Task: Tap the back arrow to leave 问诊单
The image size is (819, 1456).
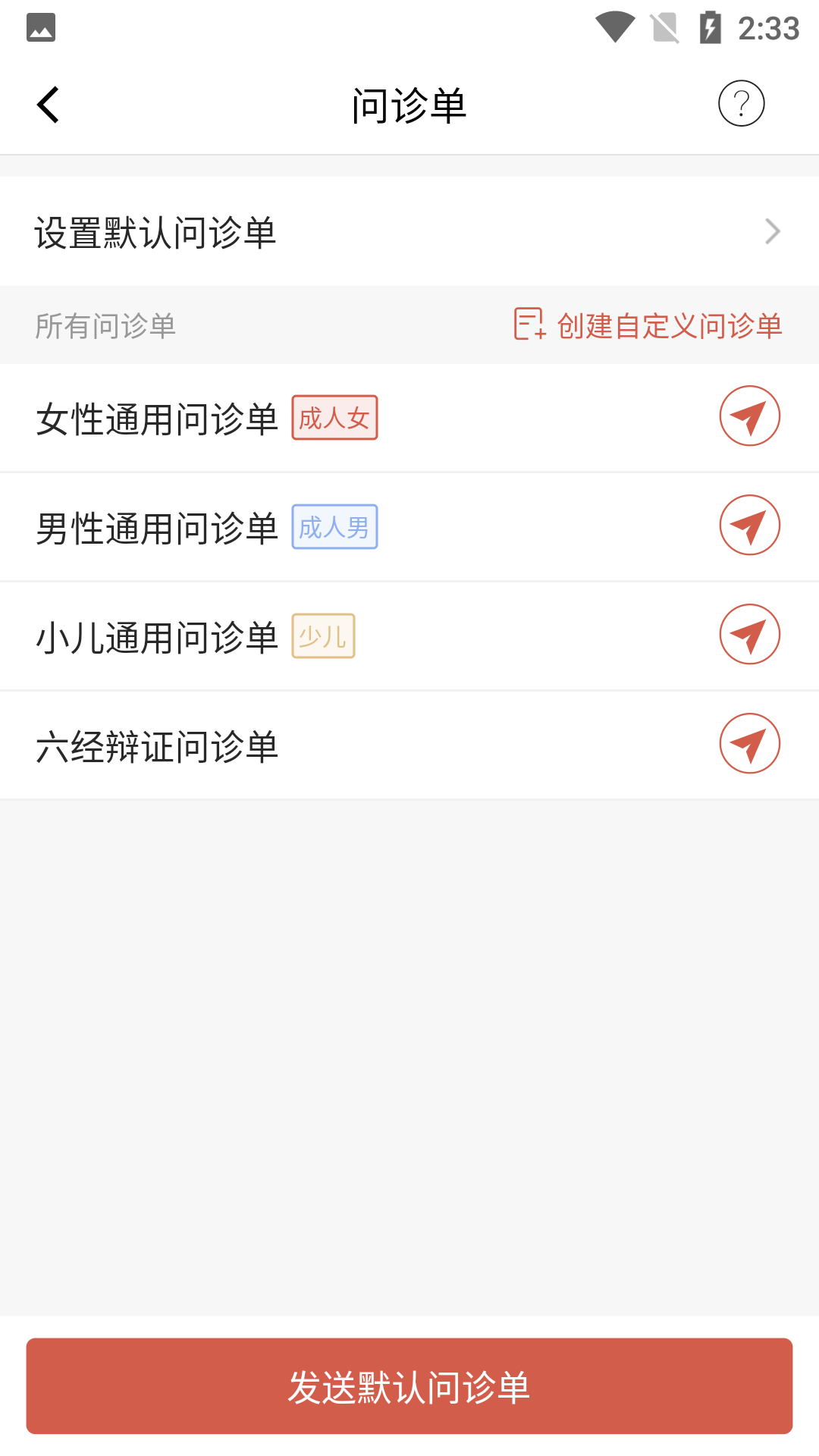Action: (48, 104)
